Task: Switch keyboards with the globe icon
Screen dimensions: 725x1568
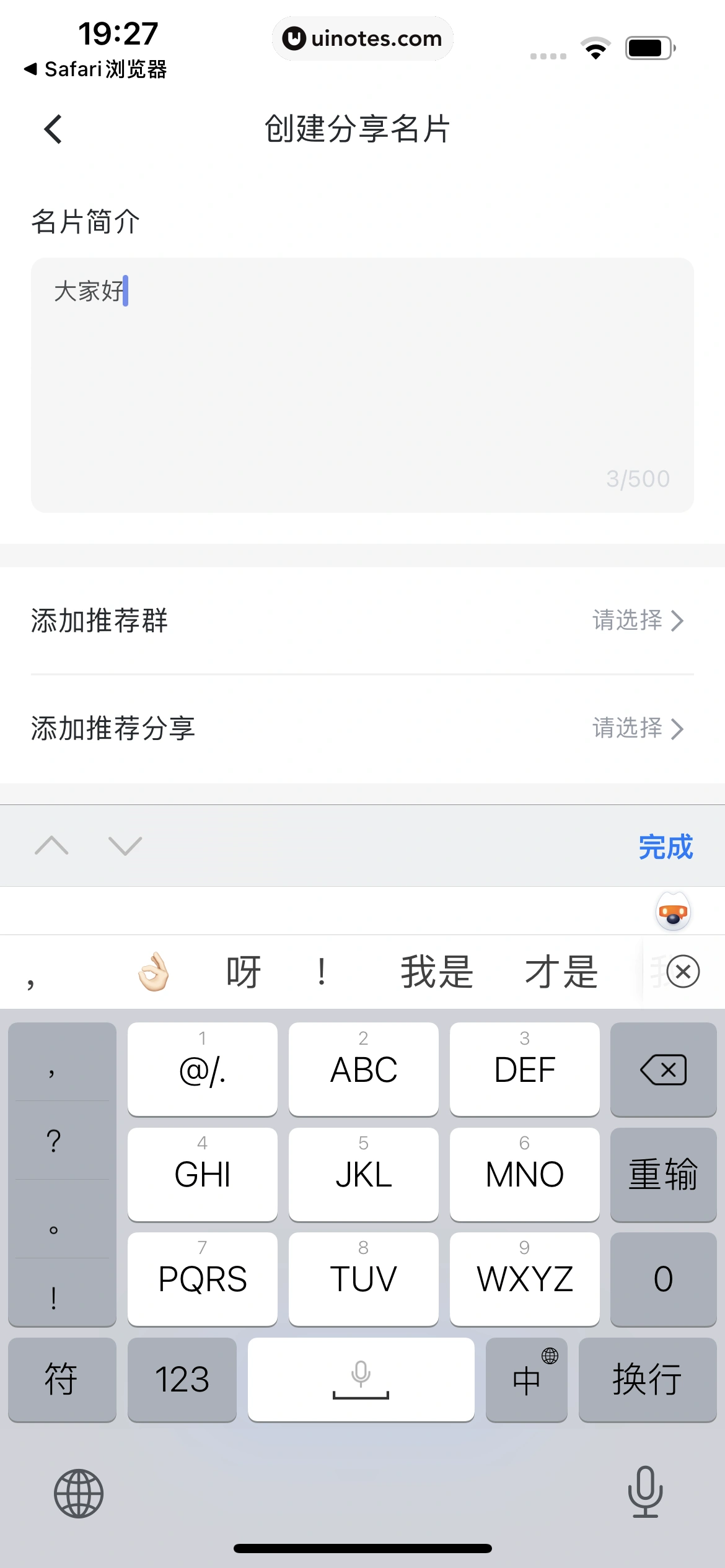Action: (x=79, y=1494)
